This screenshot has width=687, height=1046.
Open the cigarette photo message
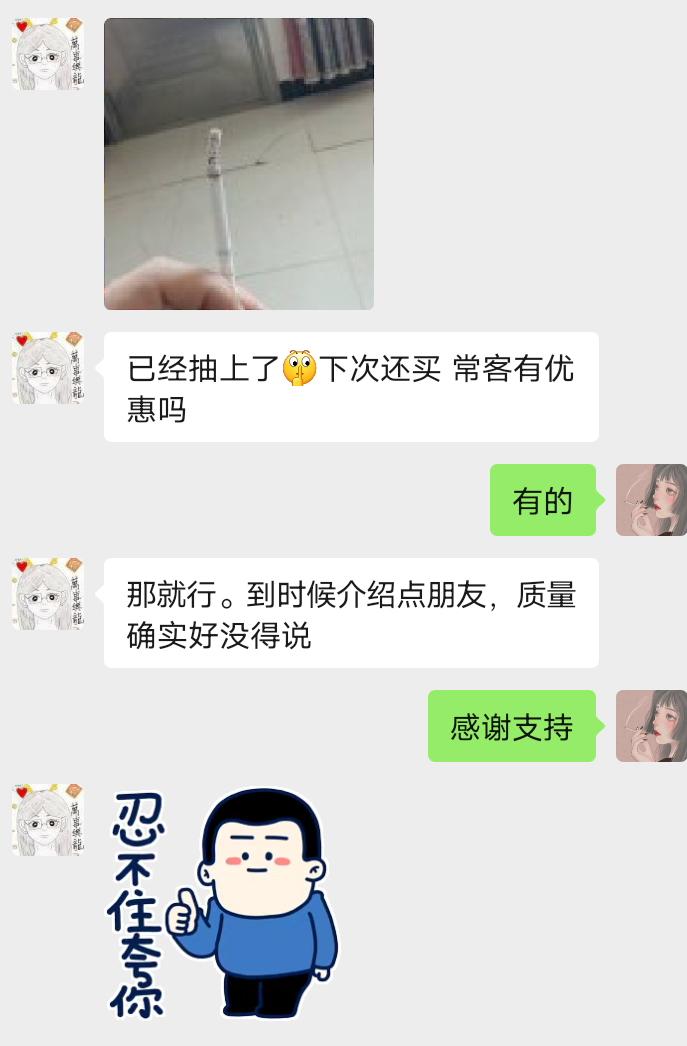point(238,164)
